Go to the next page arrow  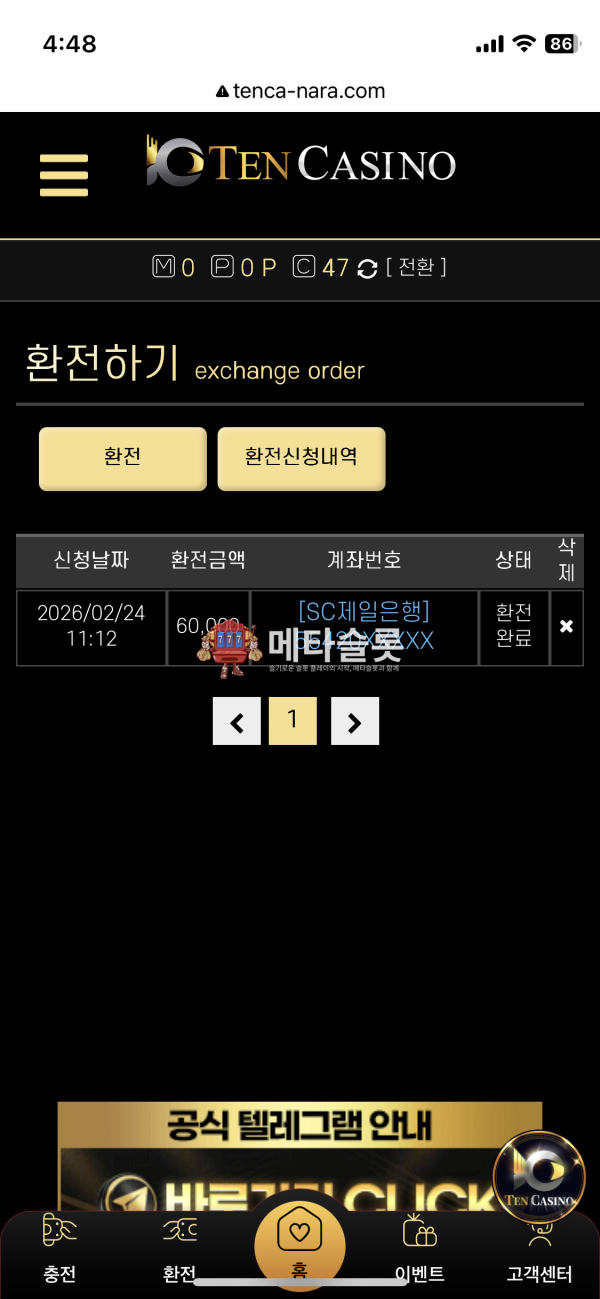(x=355, y=721)
